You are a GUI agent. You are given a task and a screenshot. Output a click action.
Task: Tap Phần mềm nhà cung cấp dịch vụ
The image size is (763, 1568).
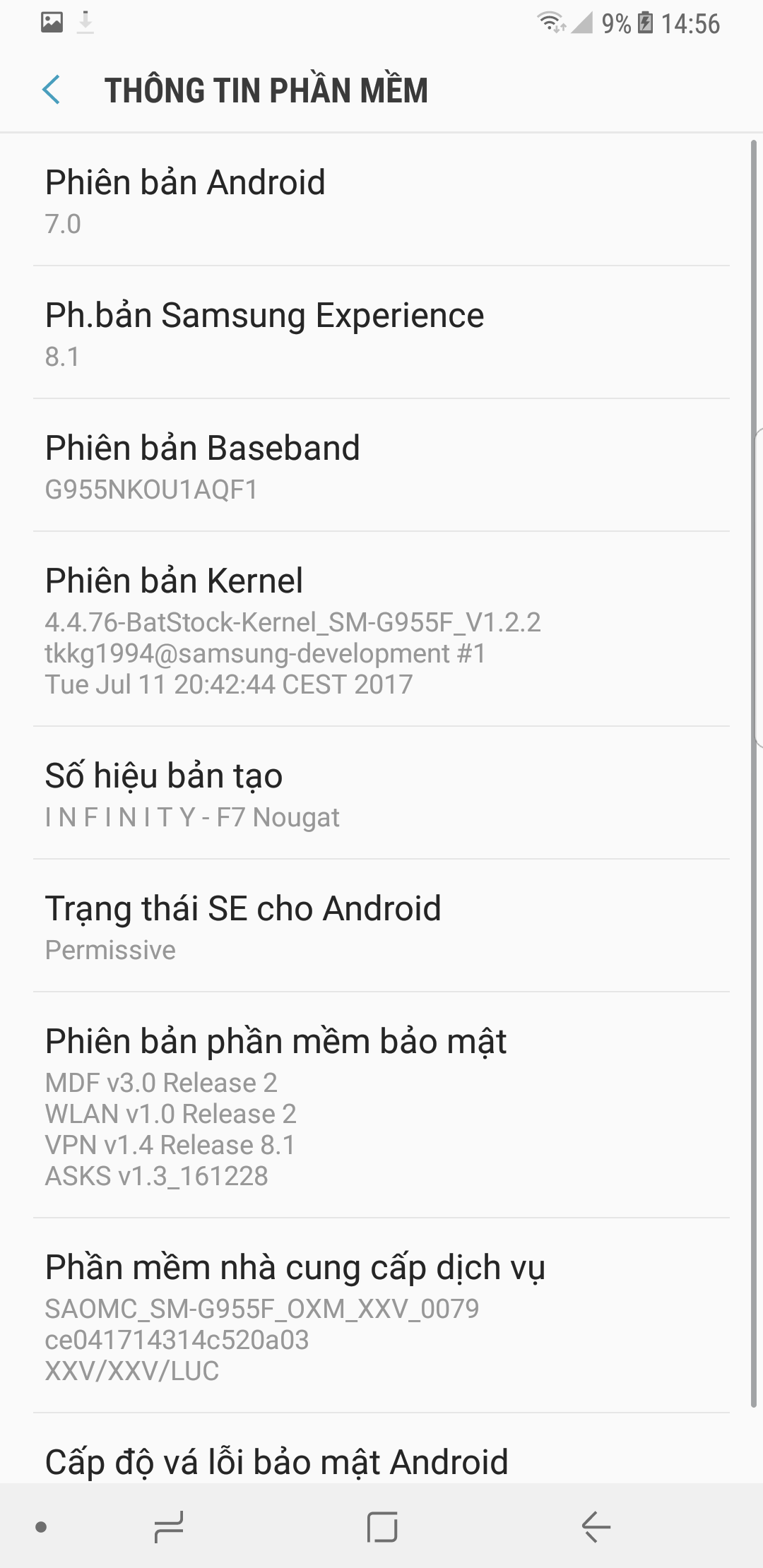[x=381, y=1316]
